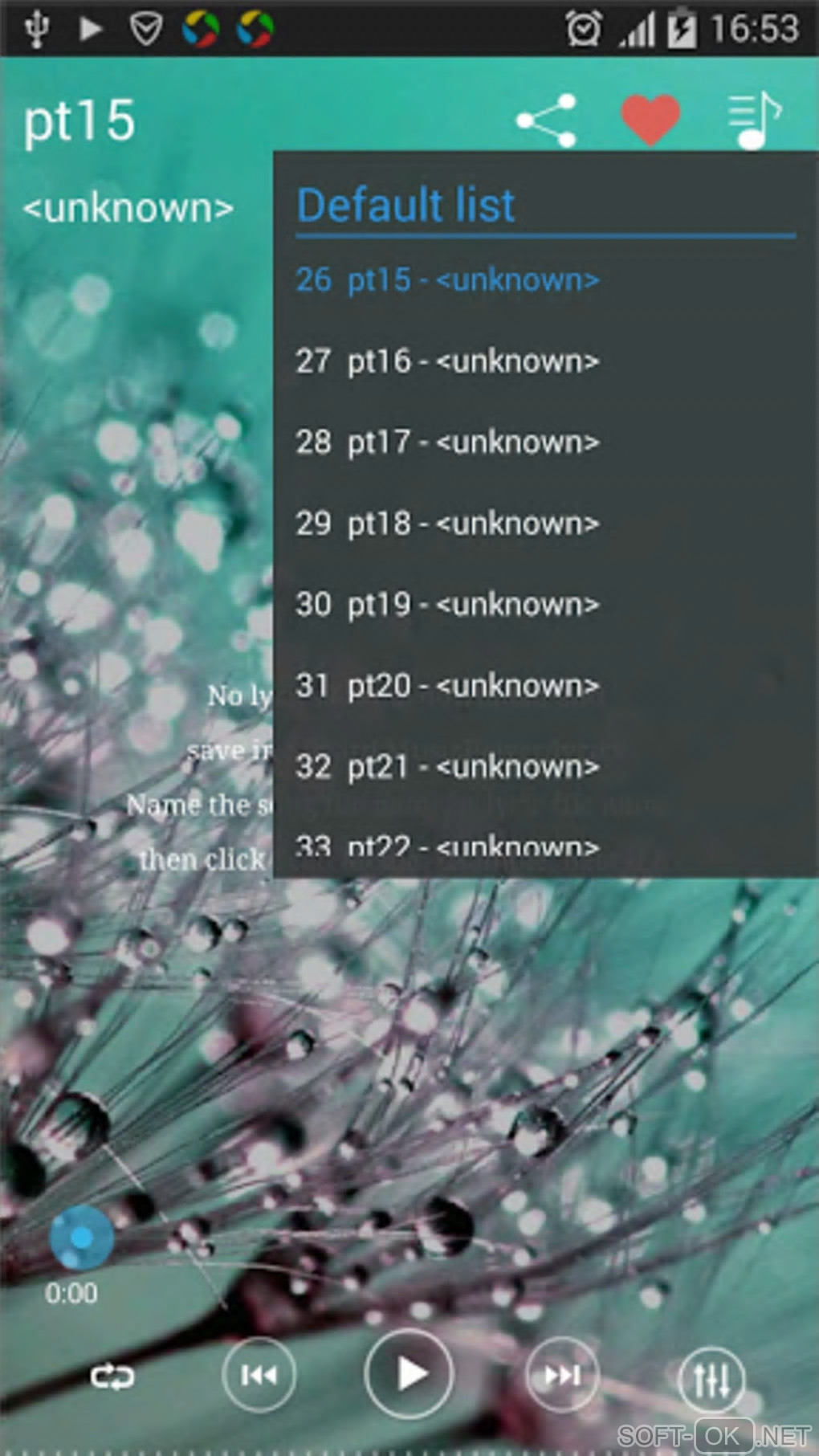Skip to the next track

coord(561,1375)
